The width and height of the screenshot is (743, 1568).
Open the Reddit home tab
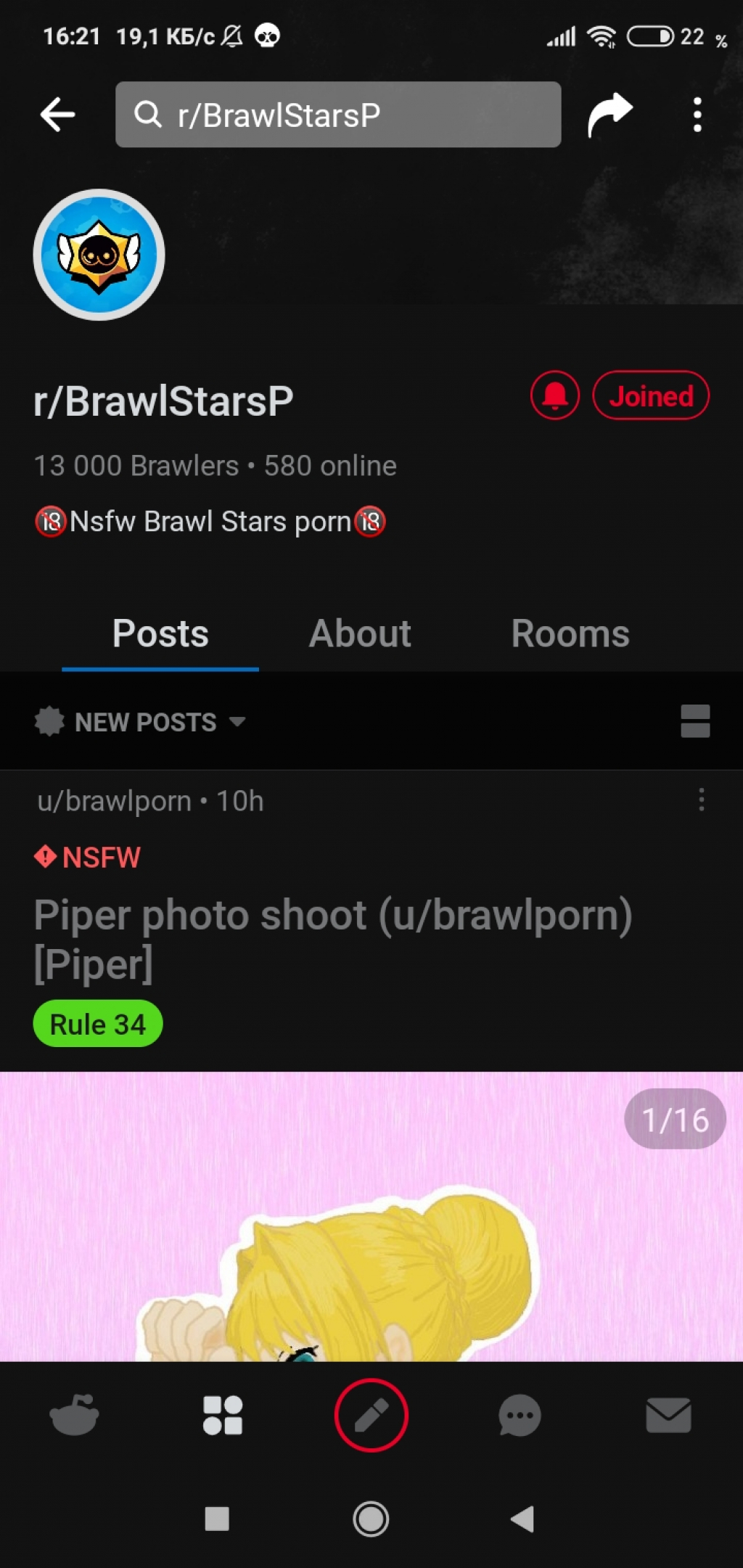[x=74, y=1416]
